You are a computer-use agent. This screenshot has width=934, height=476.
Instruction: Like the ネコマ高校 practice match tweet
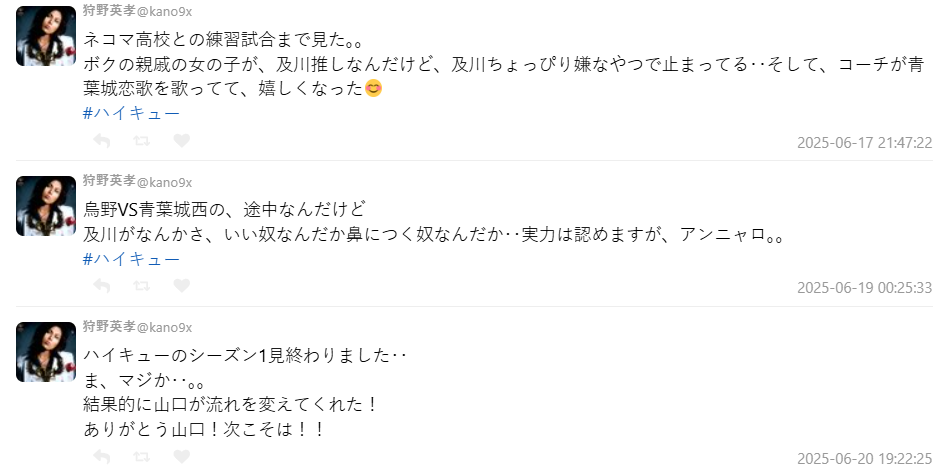click(181, 141)
